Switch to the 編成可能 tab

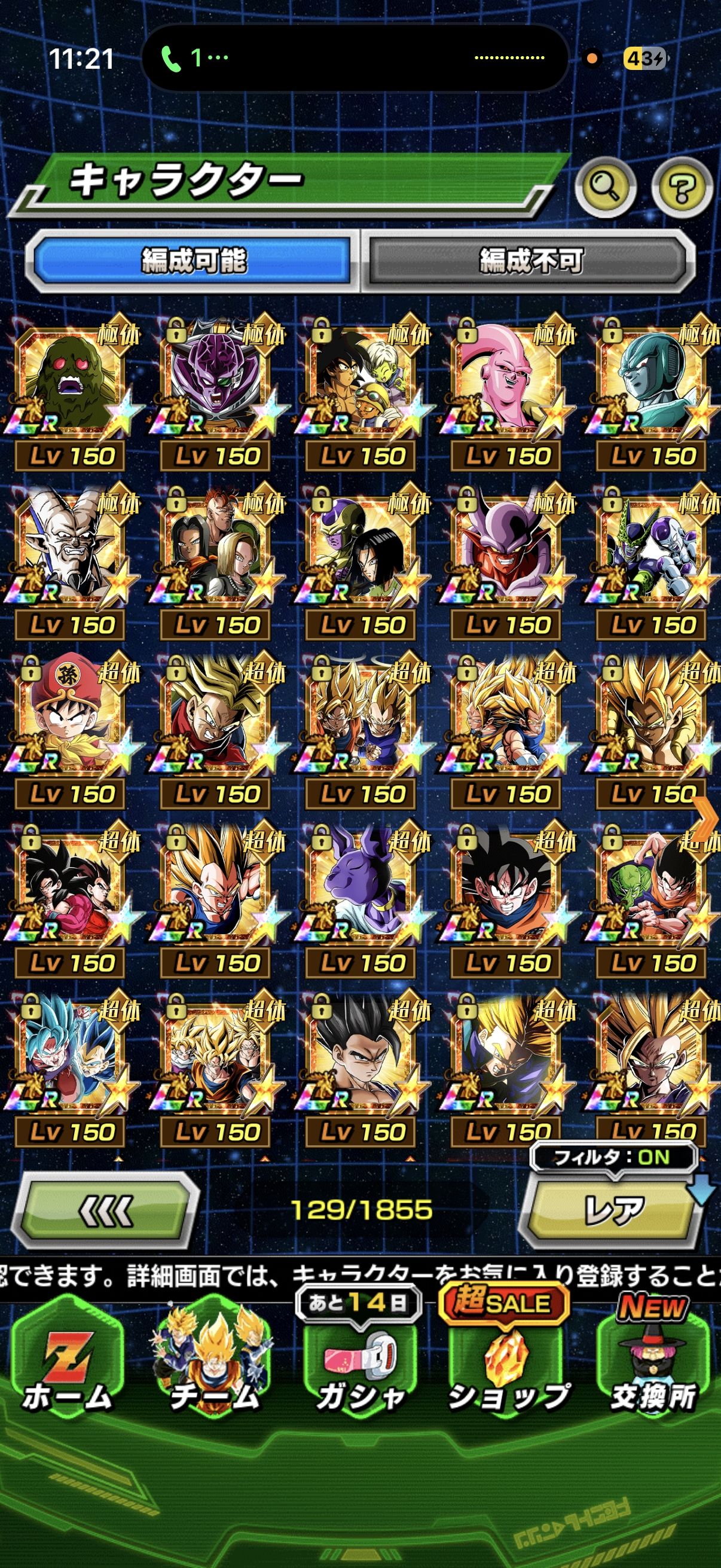tap(194, 261)
